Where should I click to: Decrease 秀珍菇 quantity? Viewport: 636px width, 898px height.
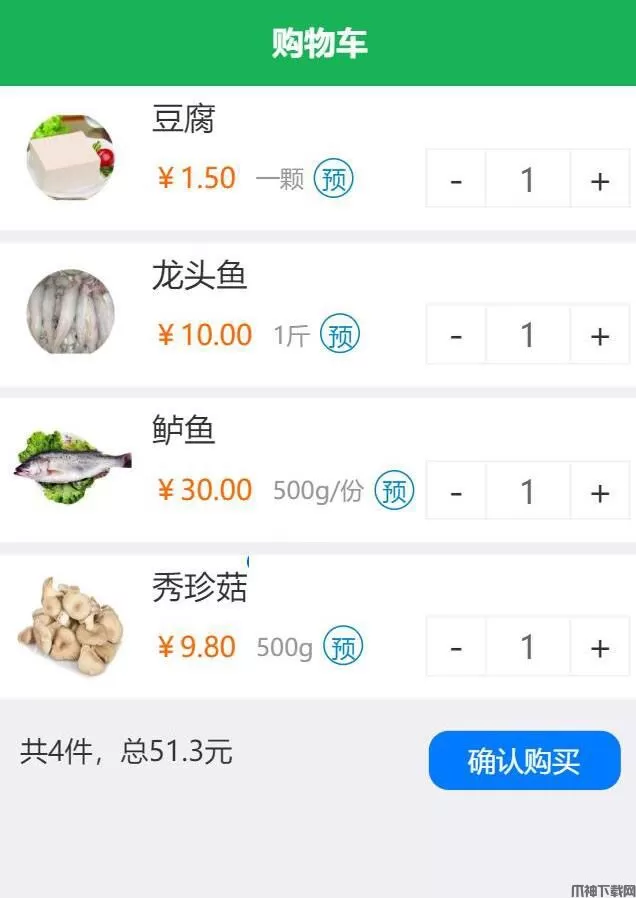click(456, 647)
